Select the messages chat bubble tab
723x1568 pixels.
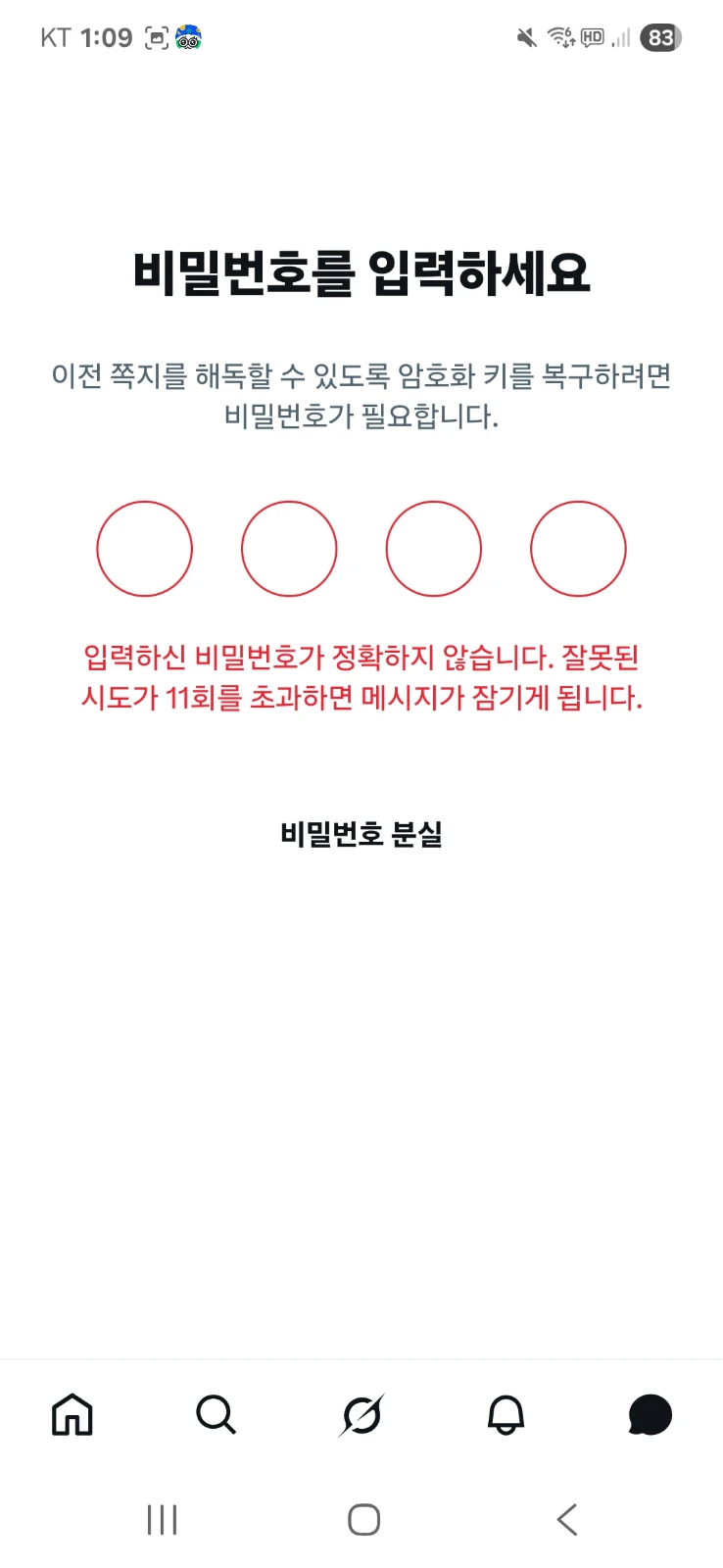coord(650,1415)
